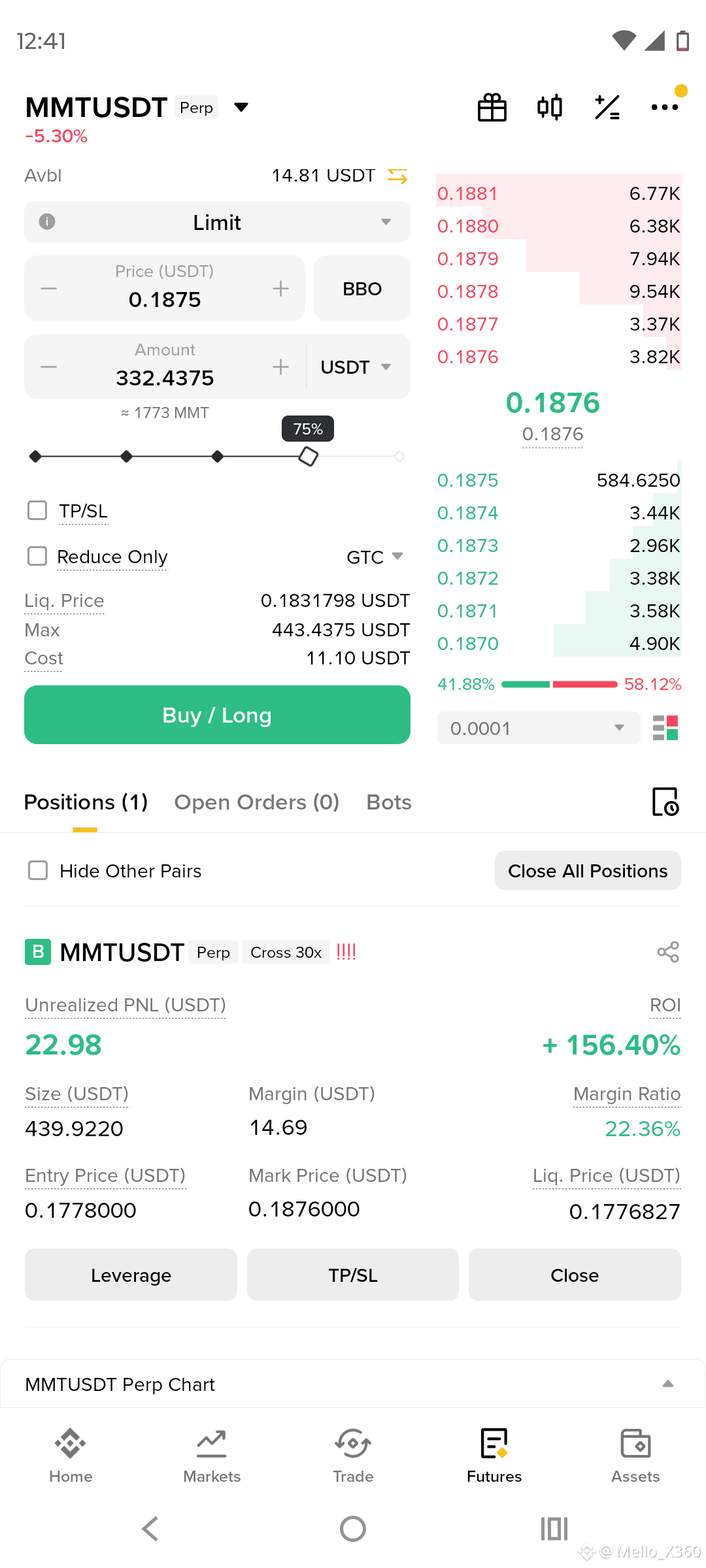Tap the BBO button
706x1568 pixels.
pos(362,288)
